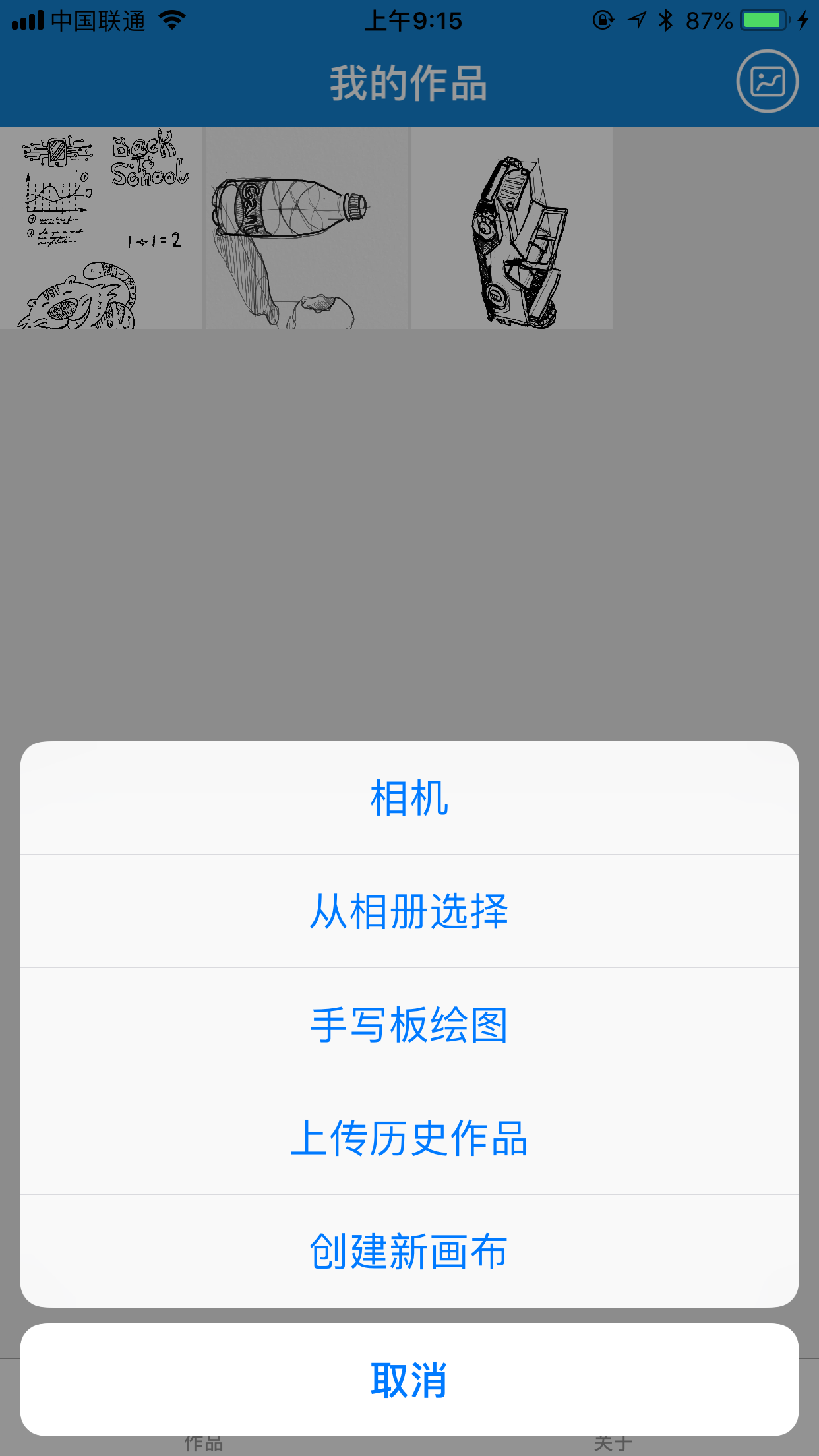The height and width of the screenshot is (1456, 819).
Task: Tap the Bluetooth icon in the status bar
Action: tap(665, 20)
